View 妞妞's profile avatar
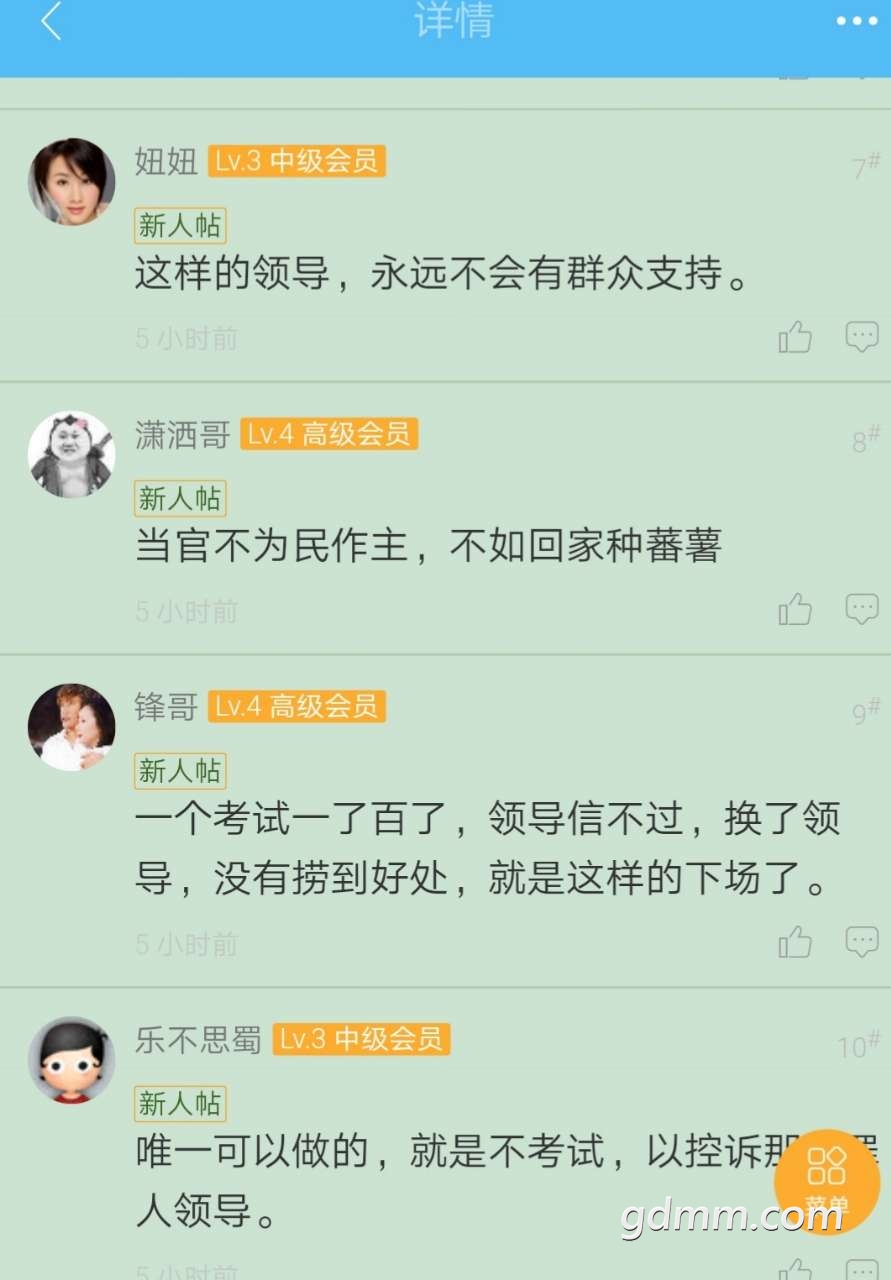This screenshot has height=1280, width=891. [x=71, y=182]
